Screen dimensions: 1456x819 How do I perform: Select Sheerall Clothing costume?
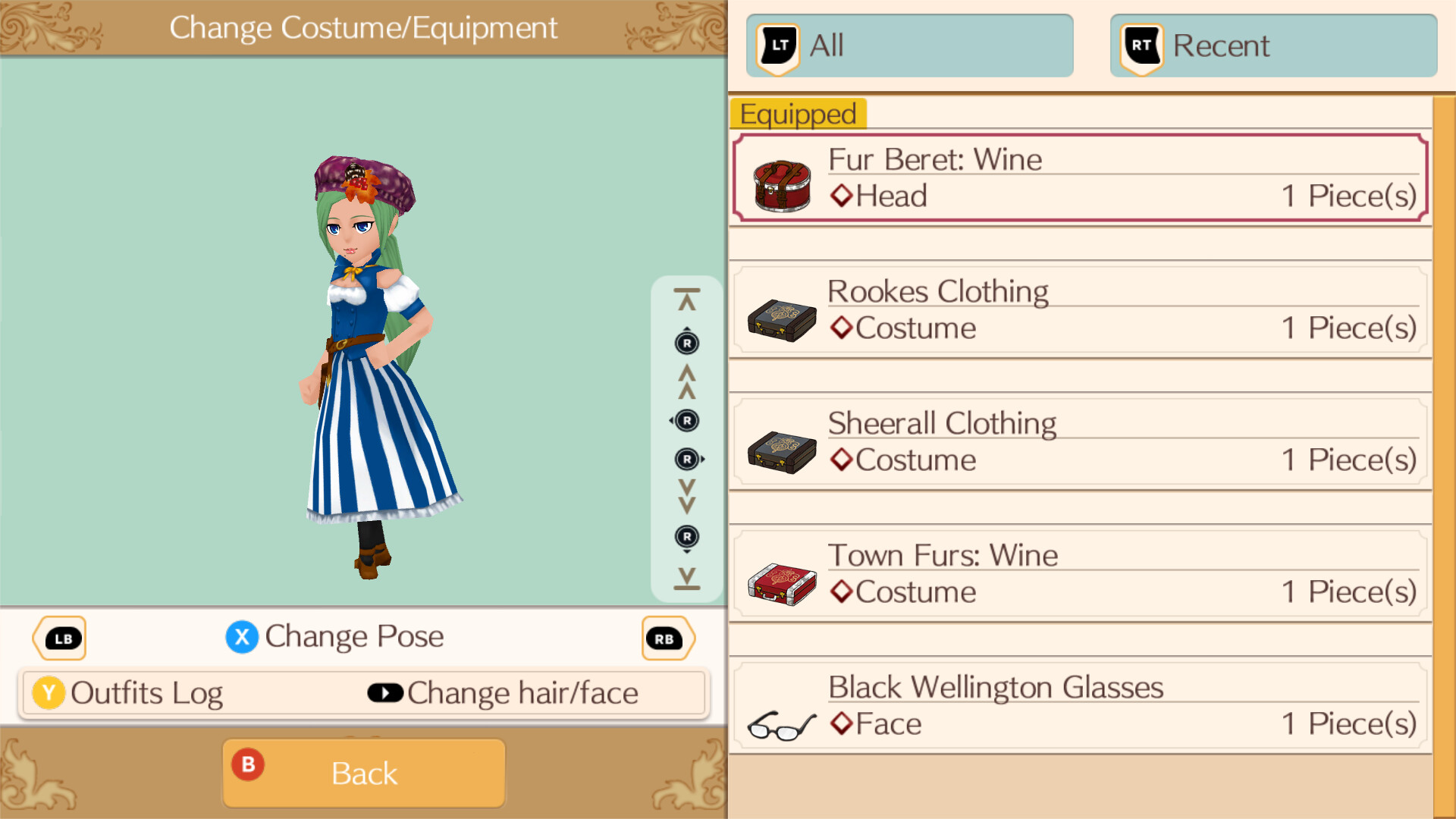1080,442
